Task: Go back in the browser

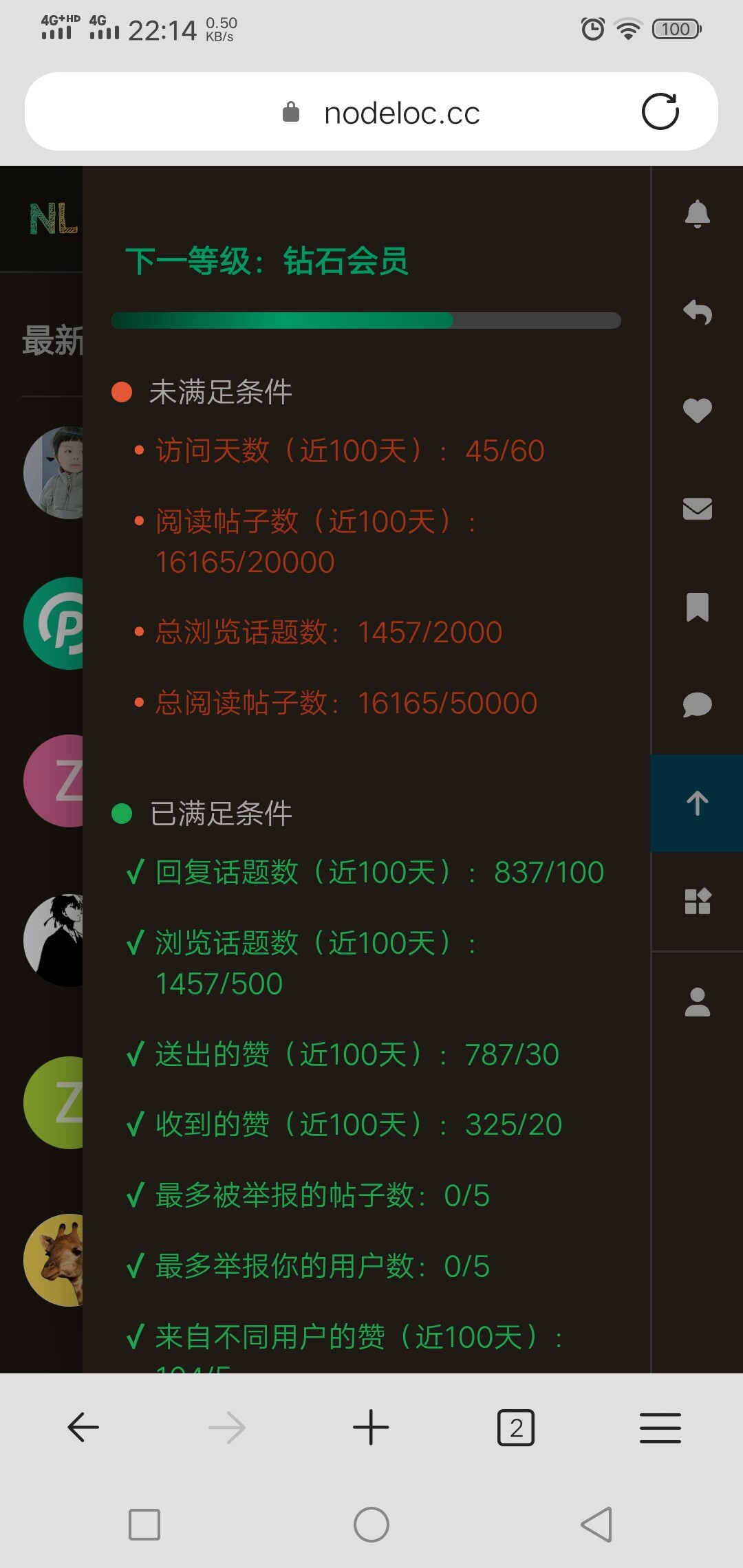Action: tap(83, 1428)
